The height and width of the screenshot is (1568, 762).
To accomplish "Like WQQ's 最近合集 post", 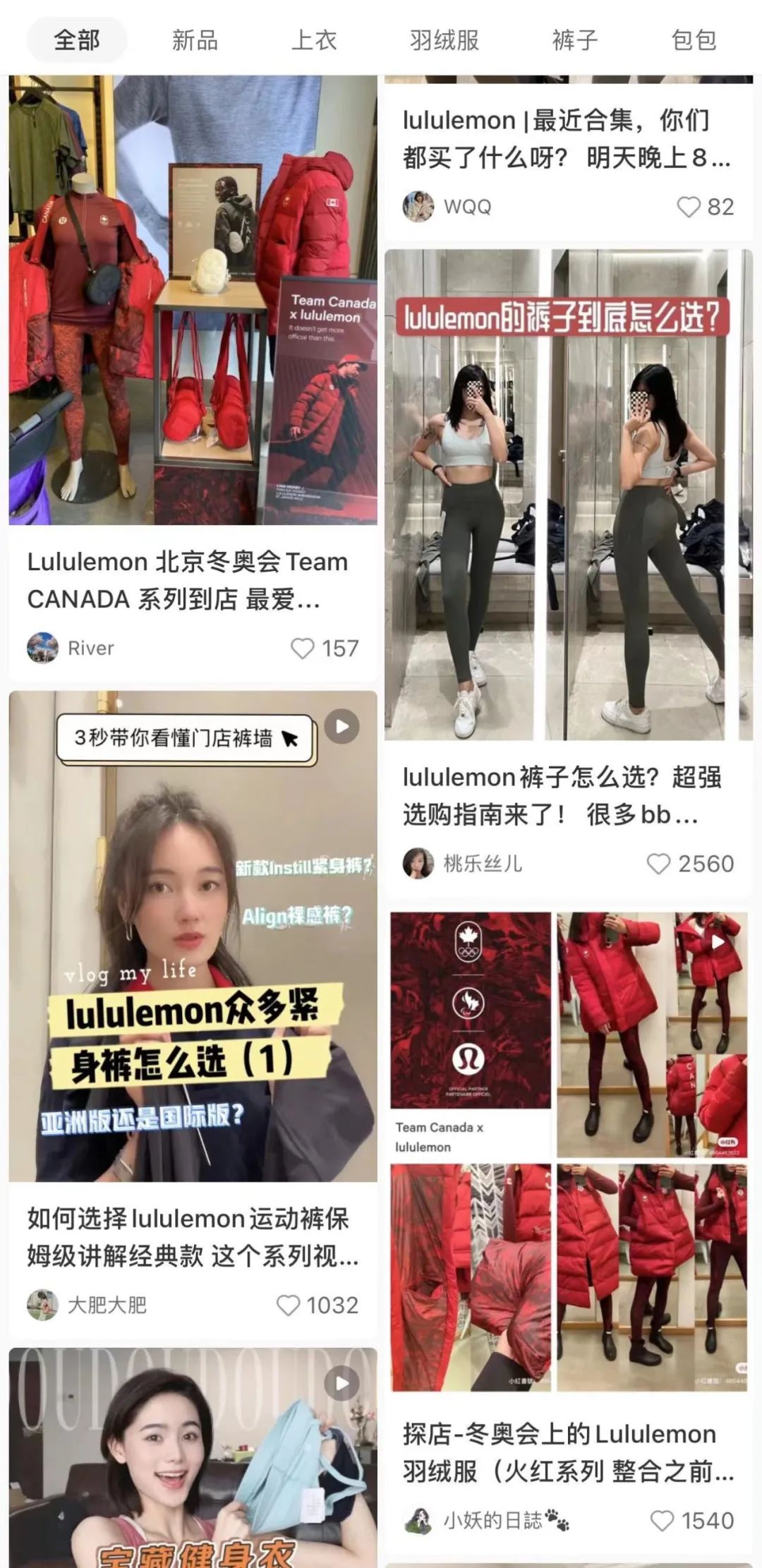I will [689, 207].
